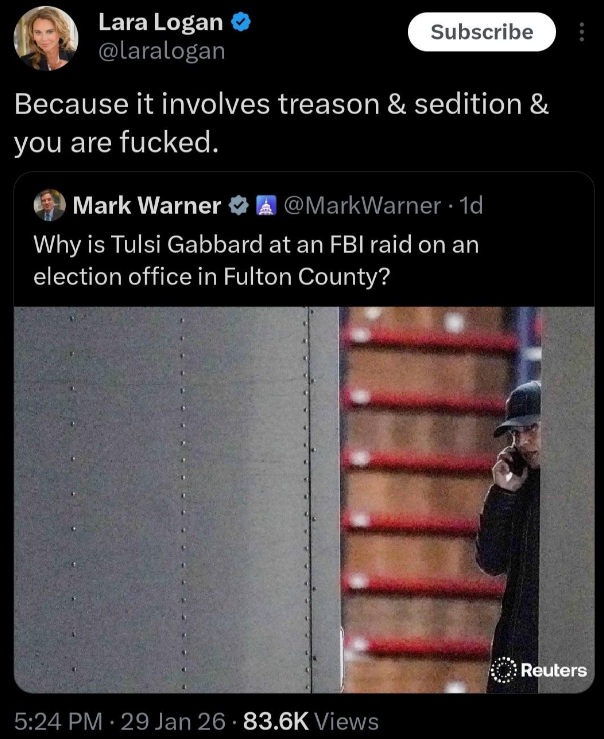View Mark Warner's profile from avatar

50,206
